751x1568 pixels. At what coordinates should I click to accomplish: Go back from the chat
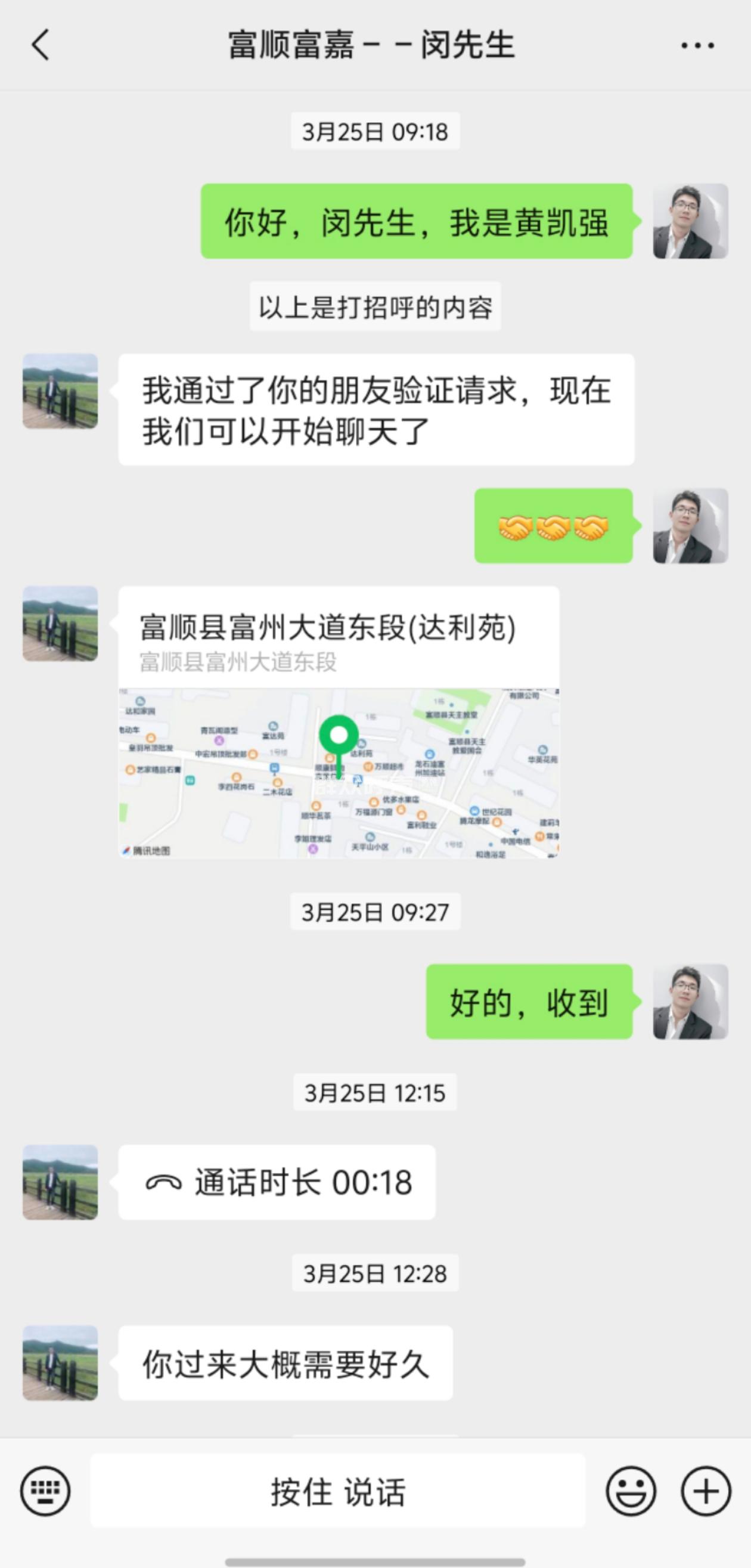pyautogui.click(x=40, y=45)
